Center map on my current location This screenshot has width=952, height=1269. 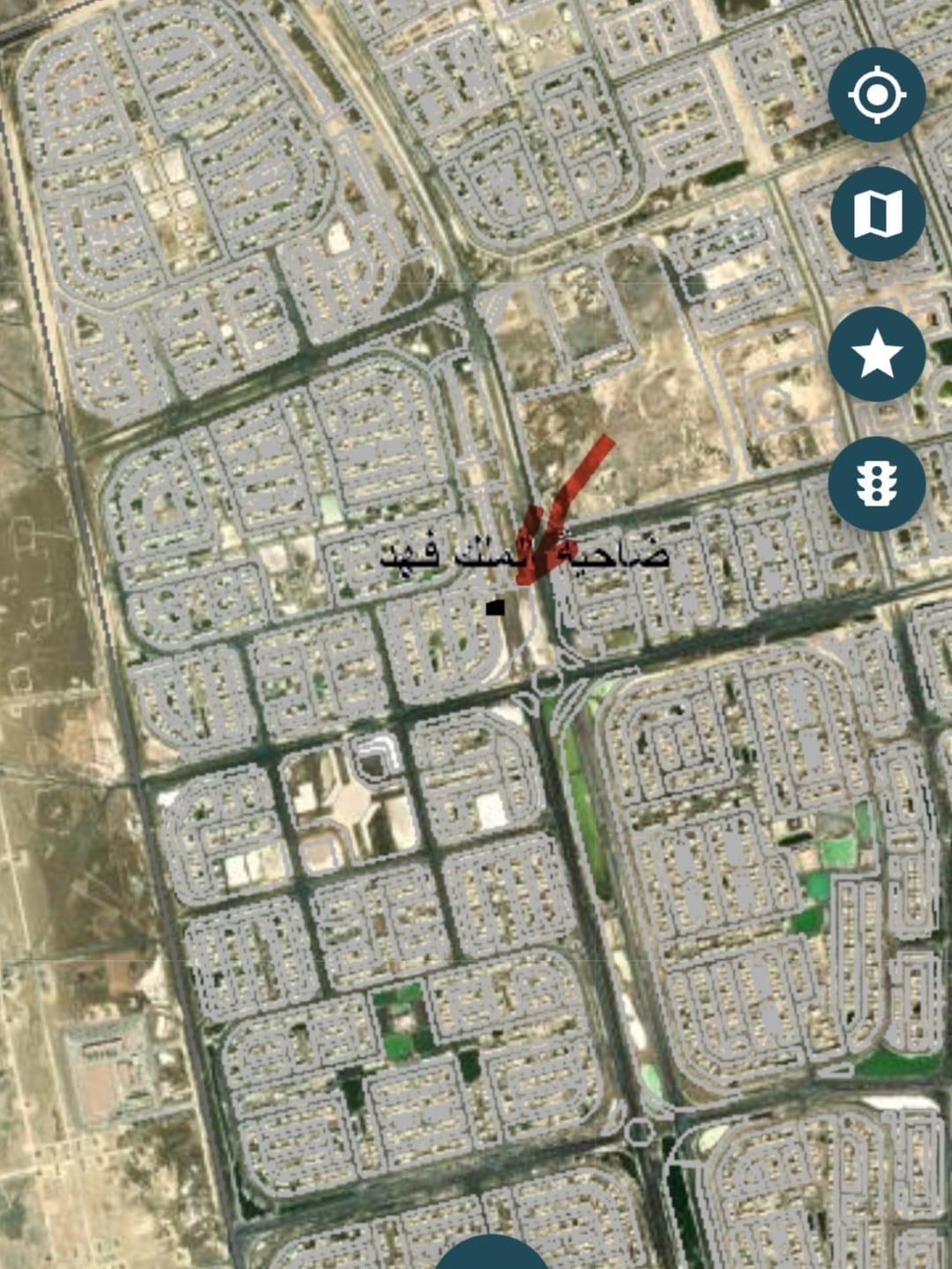tap(876, 94)
